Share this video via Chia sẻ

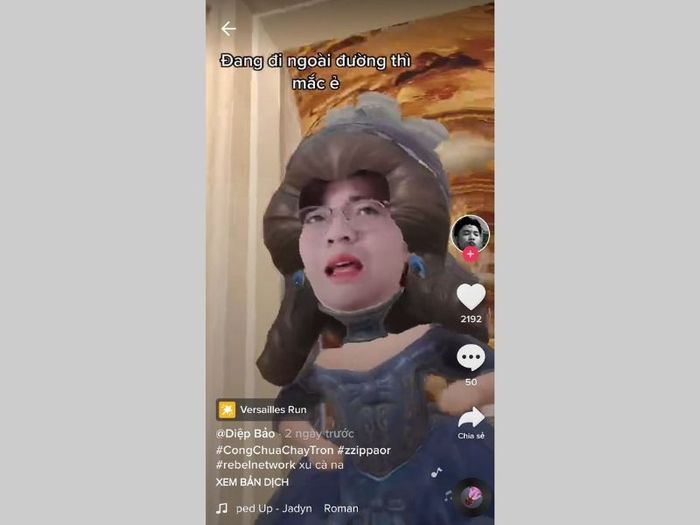471,418
